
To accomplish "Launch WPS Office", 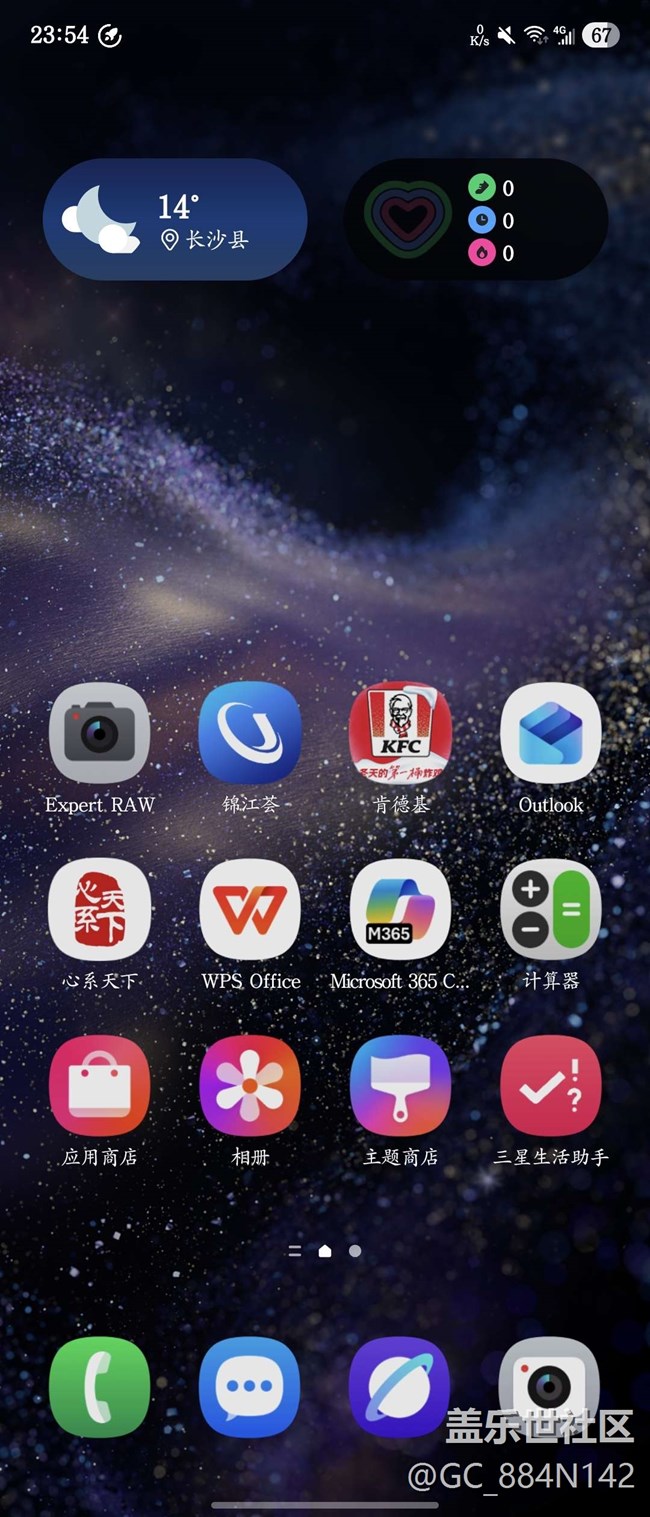I will (x=250, y=909).
